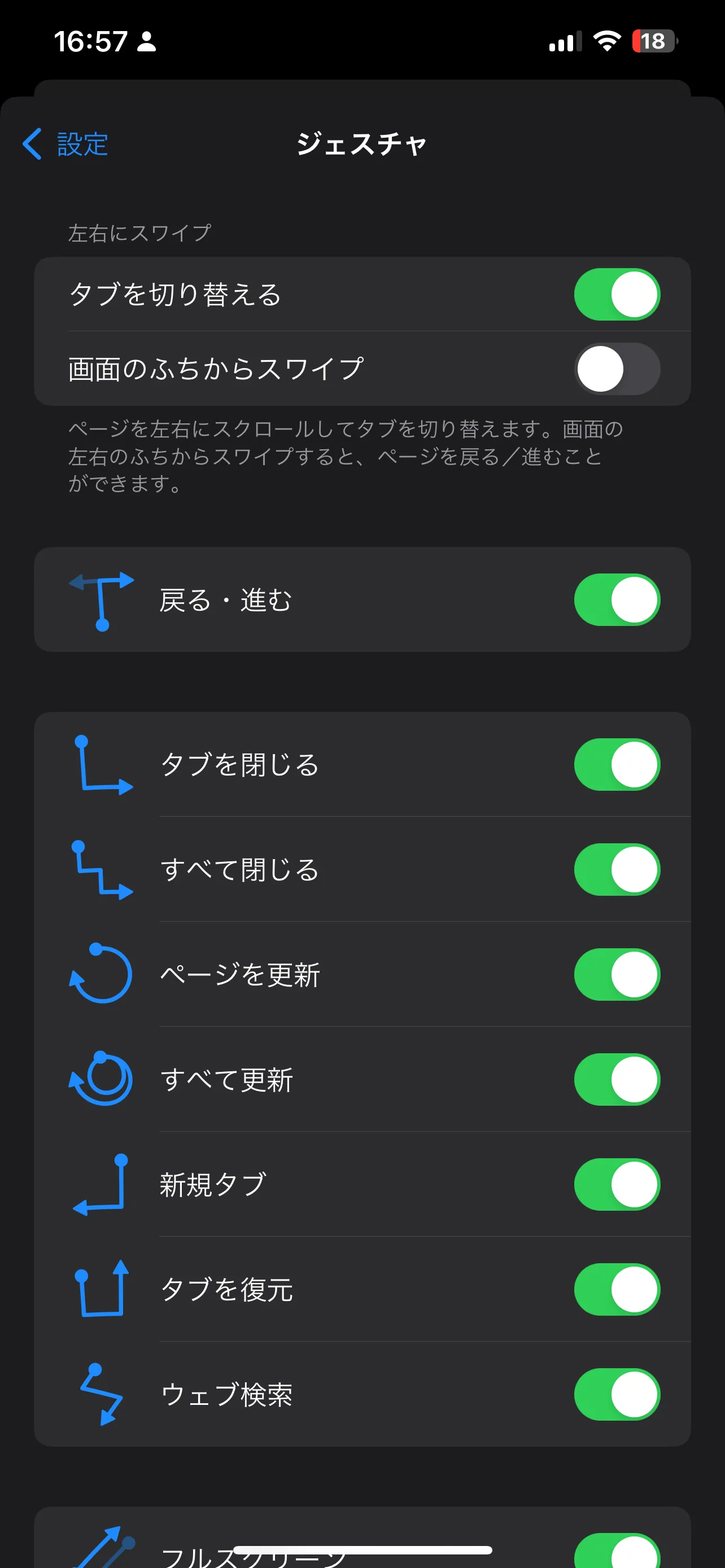The height and width of the screenshot is (1568, 725).
Task: Disable the タブを復元 gesture
Action: (617, 1290)
